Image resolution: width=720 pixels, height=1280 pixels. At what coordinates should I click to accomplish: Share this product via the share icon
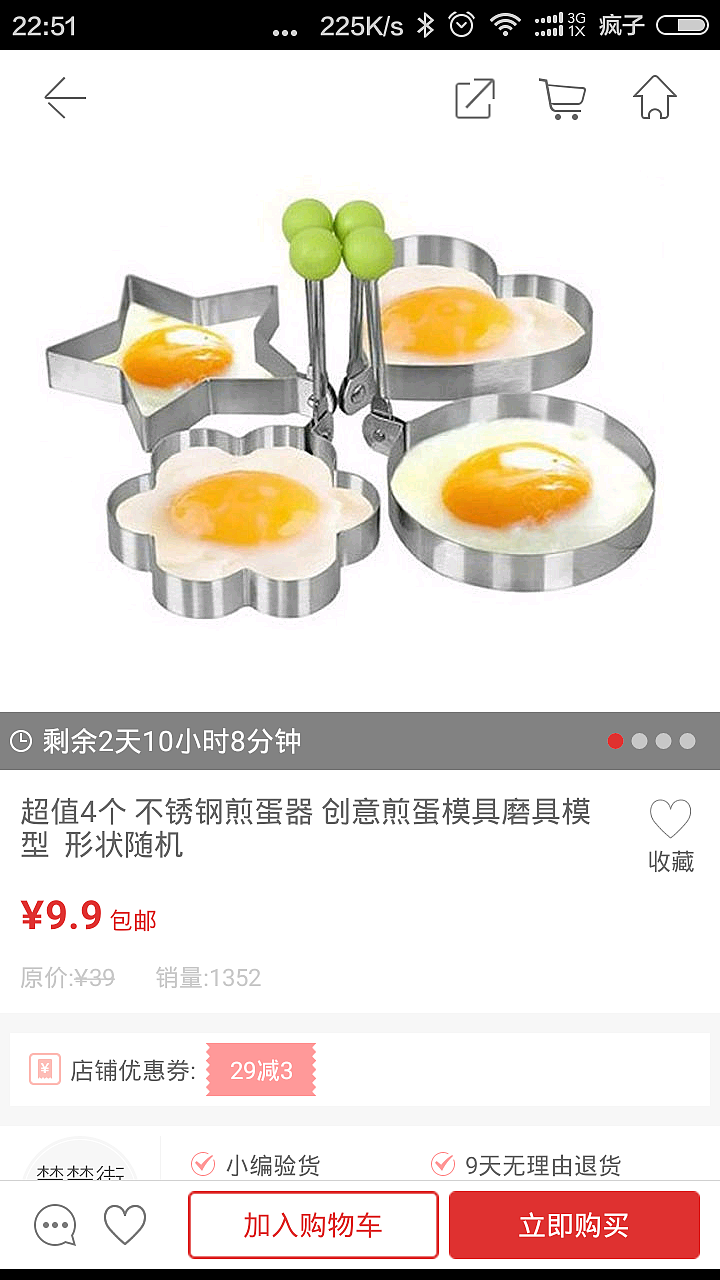(475, 98)
